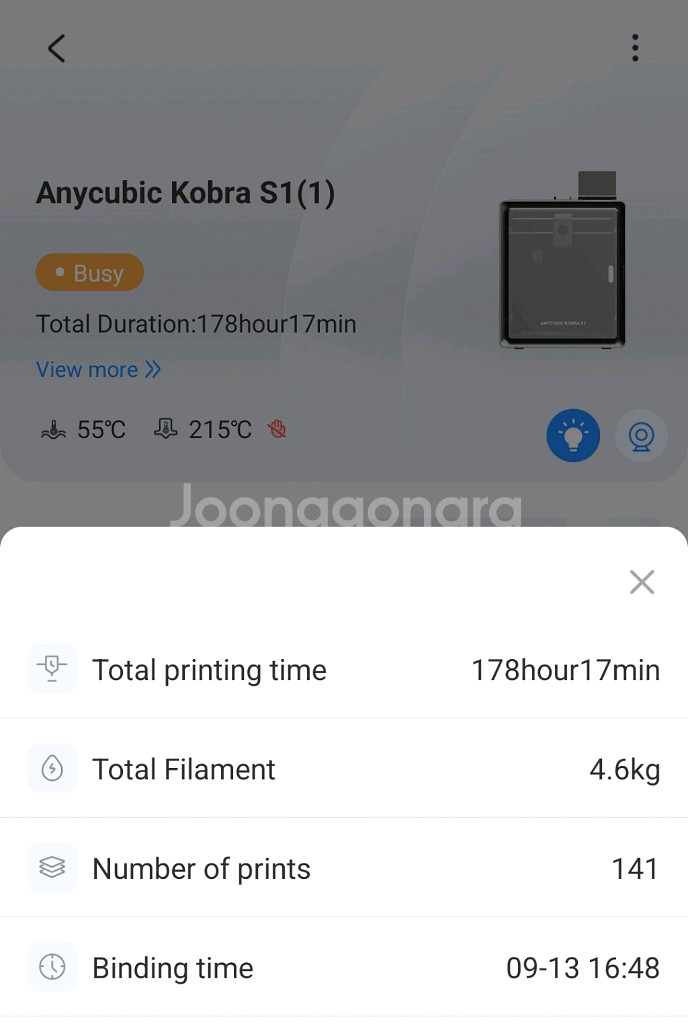The image size is (688, 1024).
Task: Open the three-dot overflow menu
Action: pos(635,48)
